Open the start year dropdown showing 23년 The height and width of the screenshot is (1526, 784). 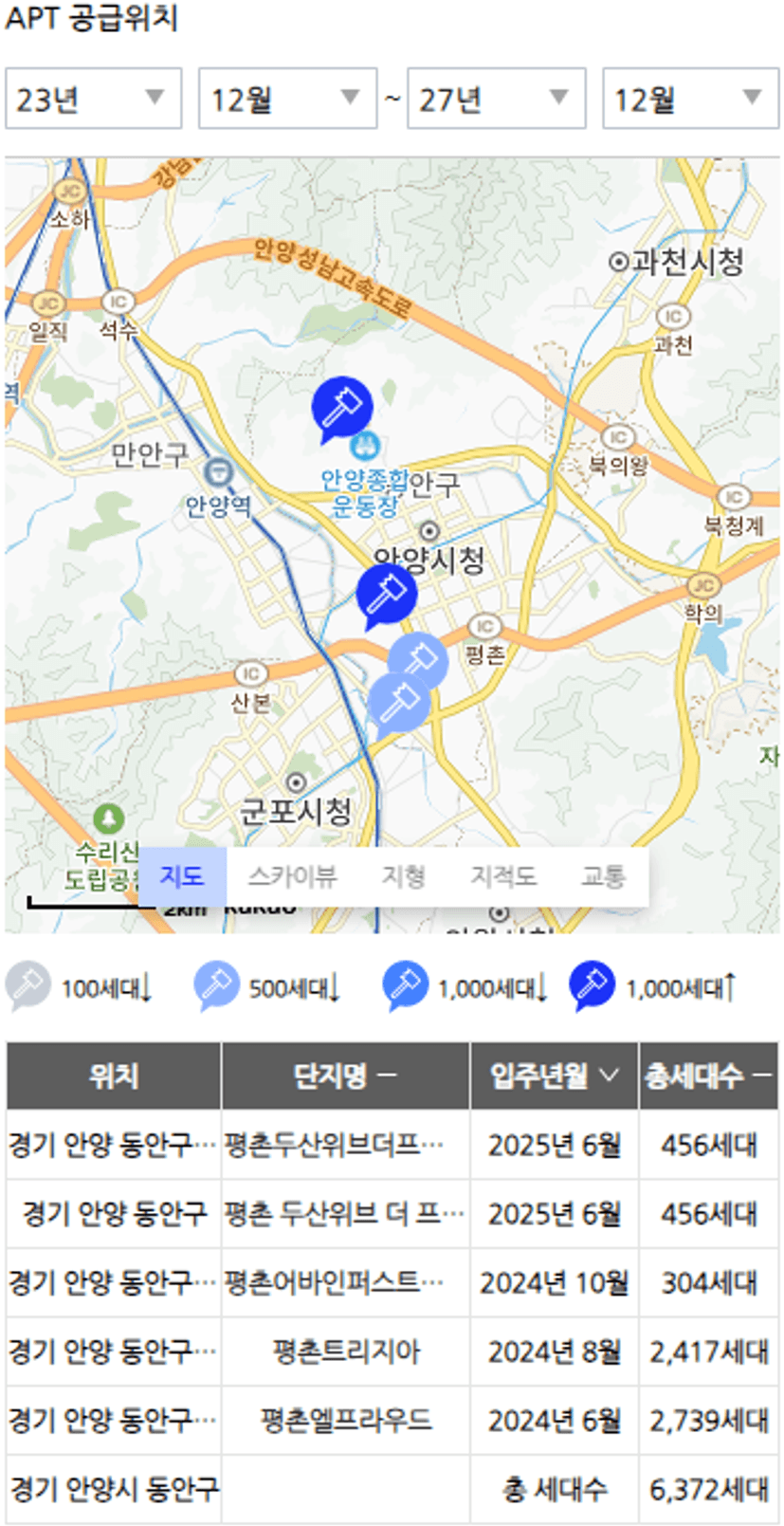93,99
